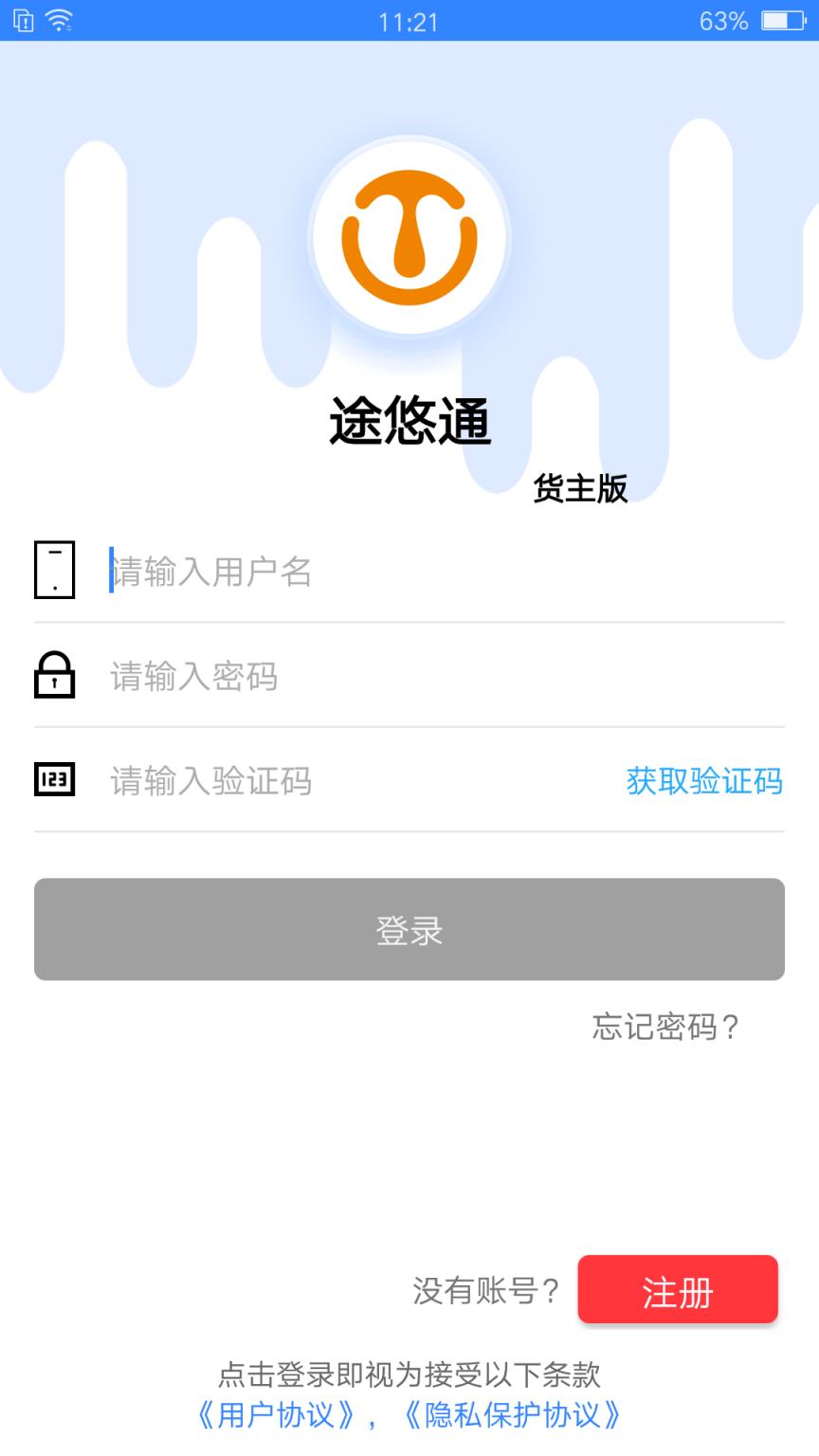Click the 11:21 clock in the status bar

click(x=409, y=21)
